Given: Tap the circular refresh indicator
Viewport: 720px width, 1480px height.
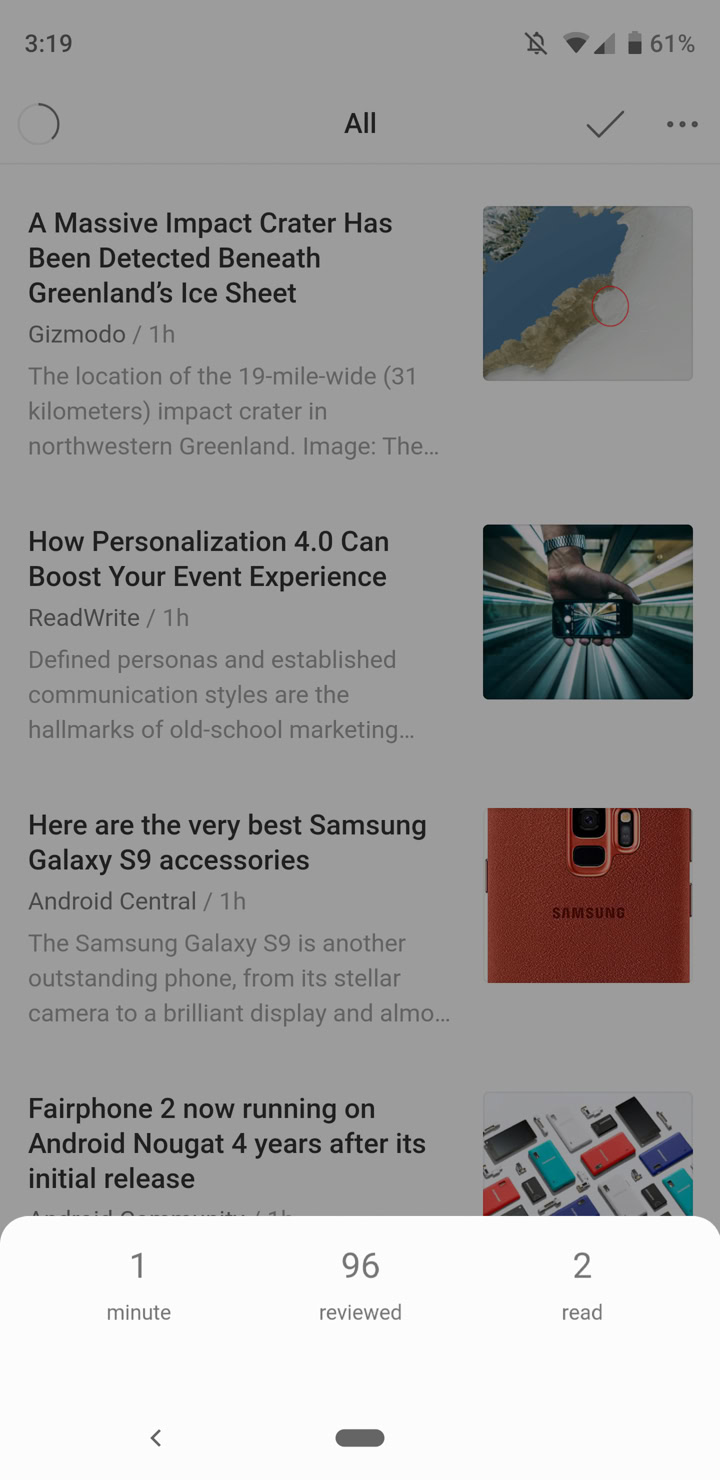Looking at the screenshot, I should [x=39, y=124].
